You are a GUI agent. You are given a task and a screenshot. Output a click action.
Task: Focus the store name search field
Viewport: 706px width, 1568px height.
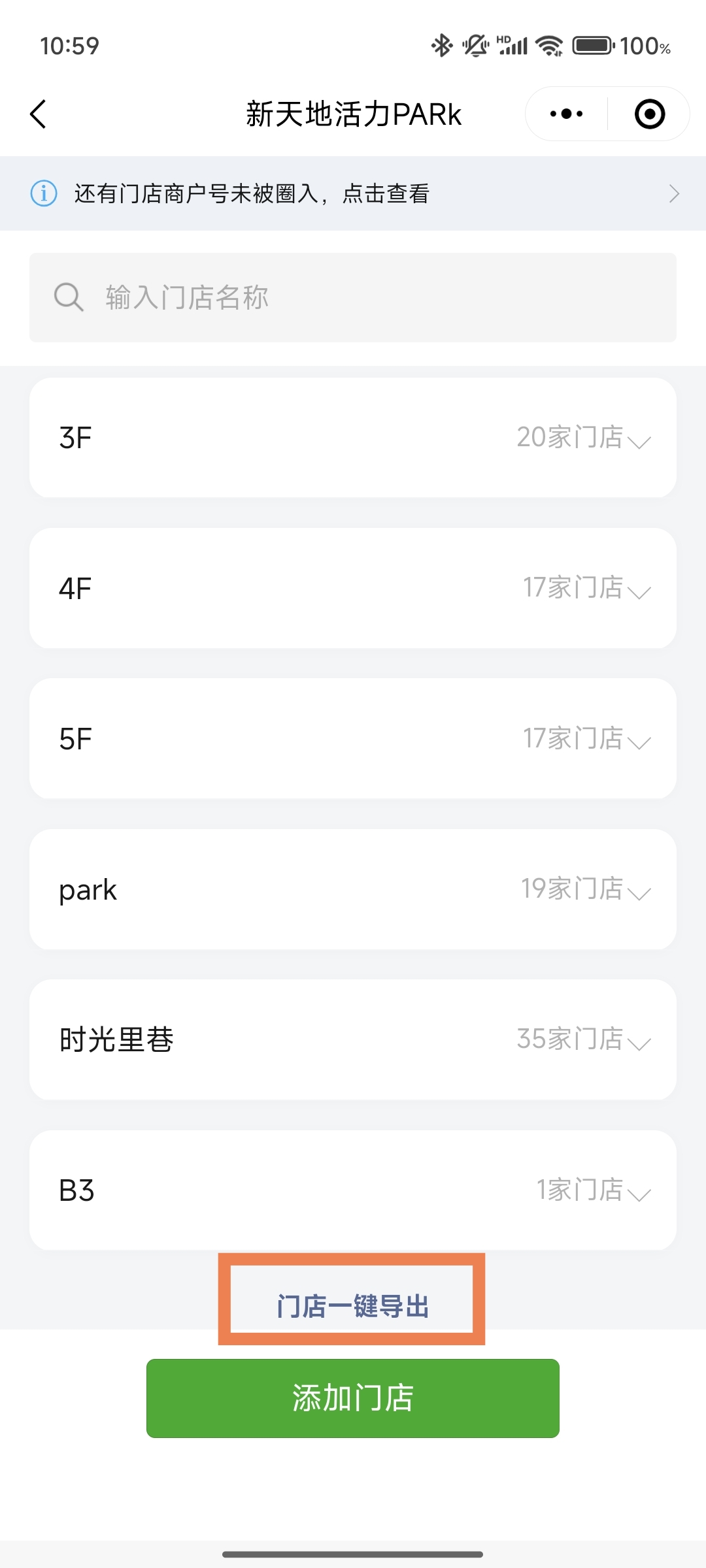coord(353,298)
